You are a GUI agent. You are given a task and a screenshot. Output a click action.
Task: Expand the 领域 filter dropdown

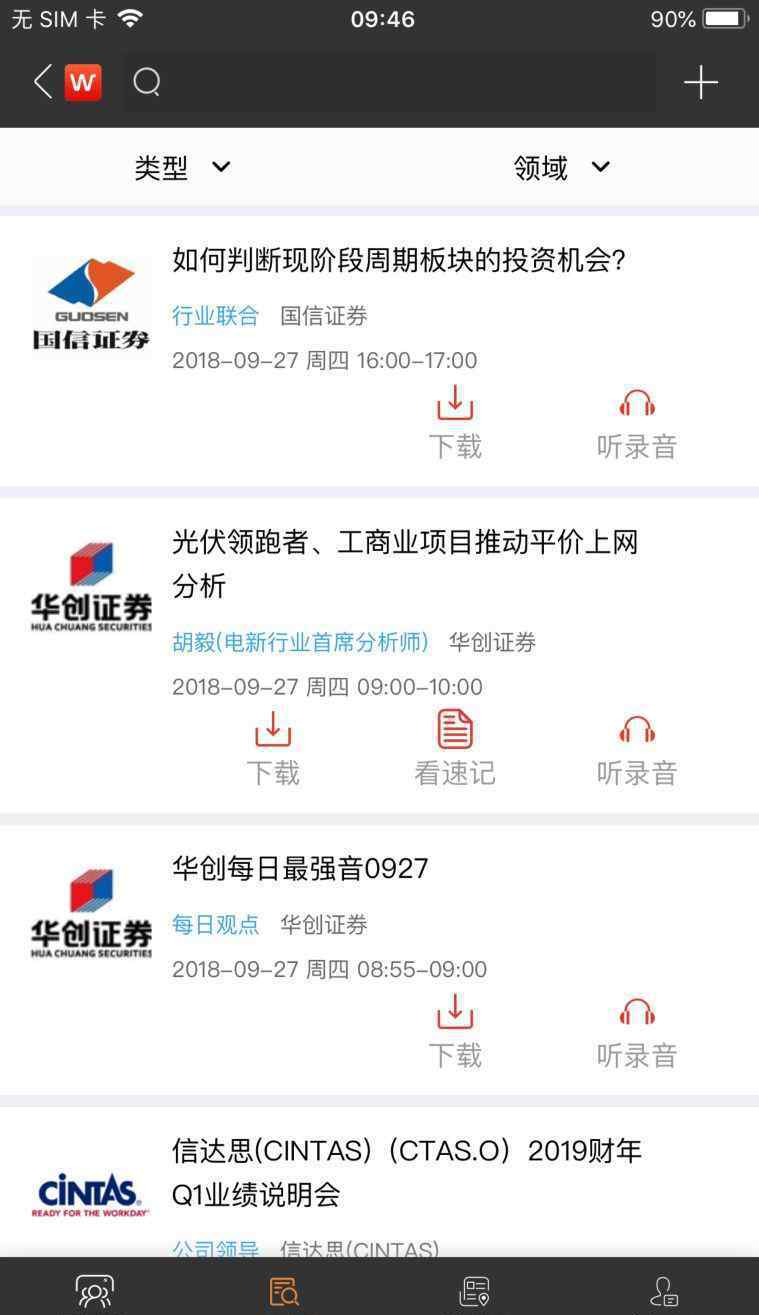point(562,168)
